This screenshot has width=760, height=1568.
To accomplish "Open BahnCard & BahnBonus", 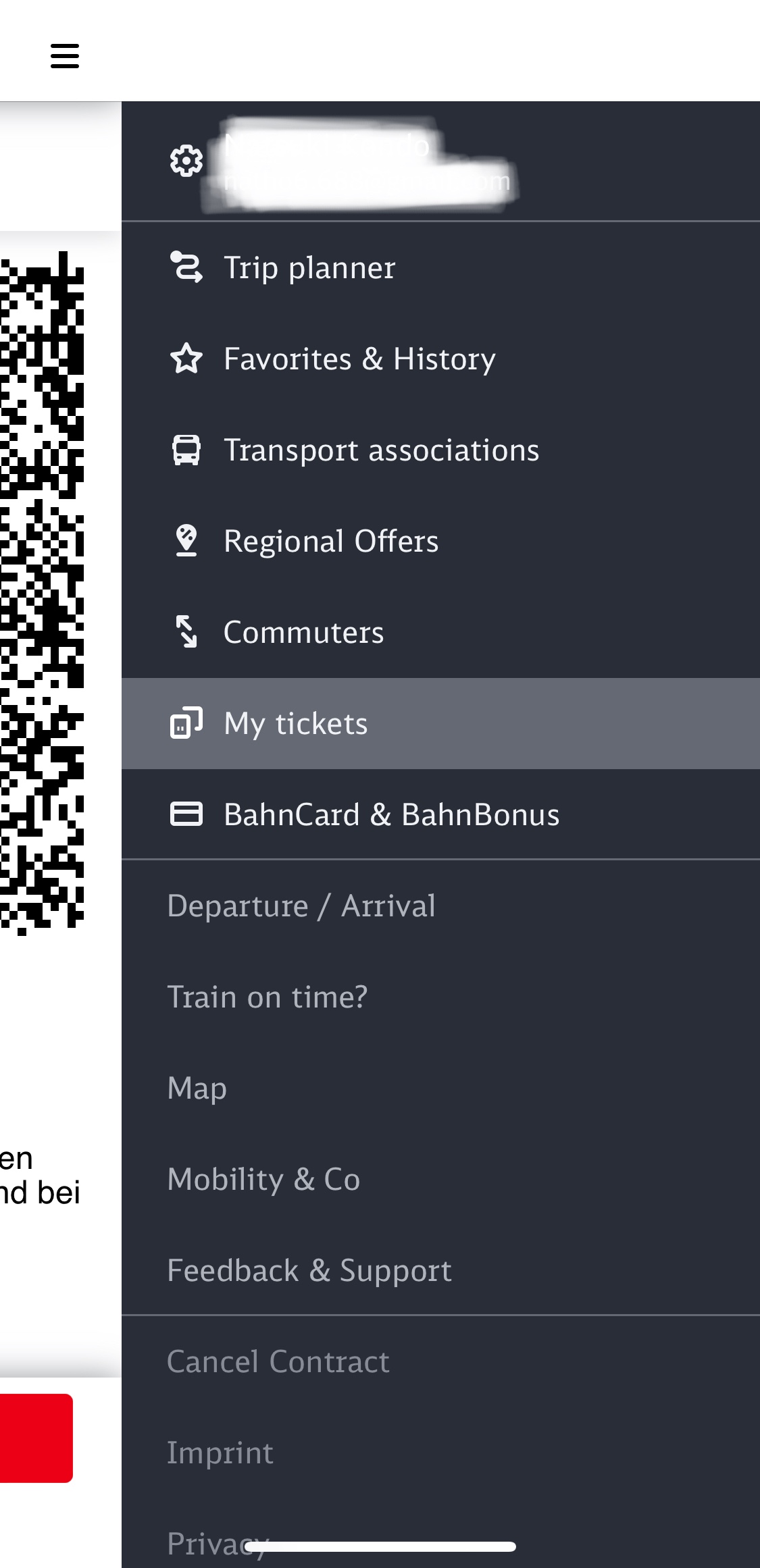I will [x=440, y=814].
